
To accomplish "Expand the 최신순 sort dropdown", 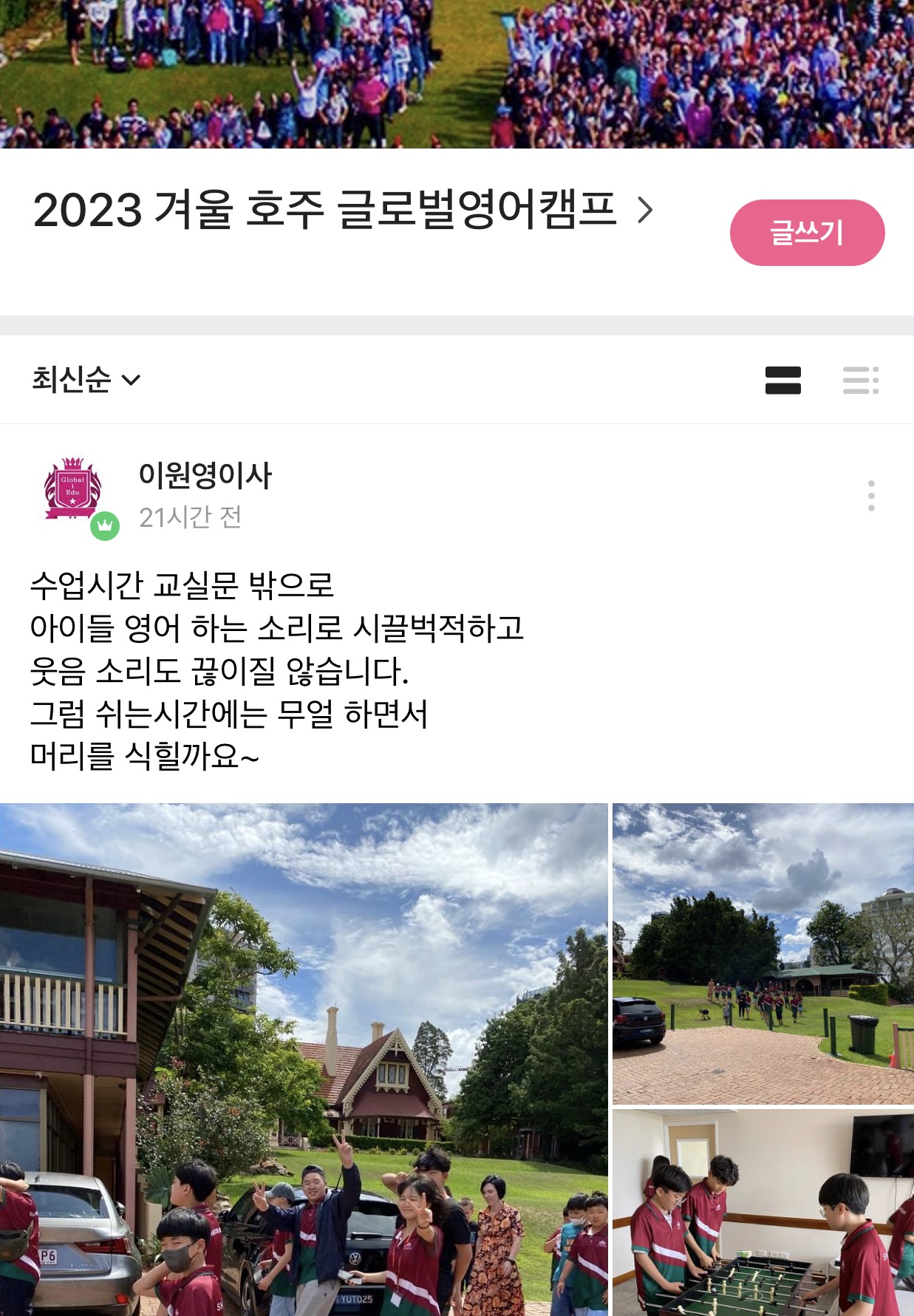I will [x=86, y=380].
